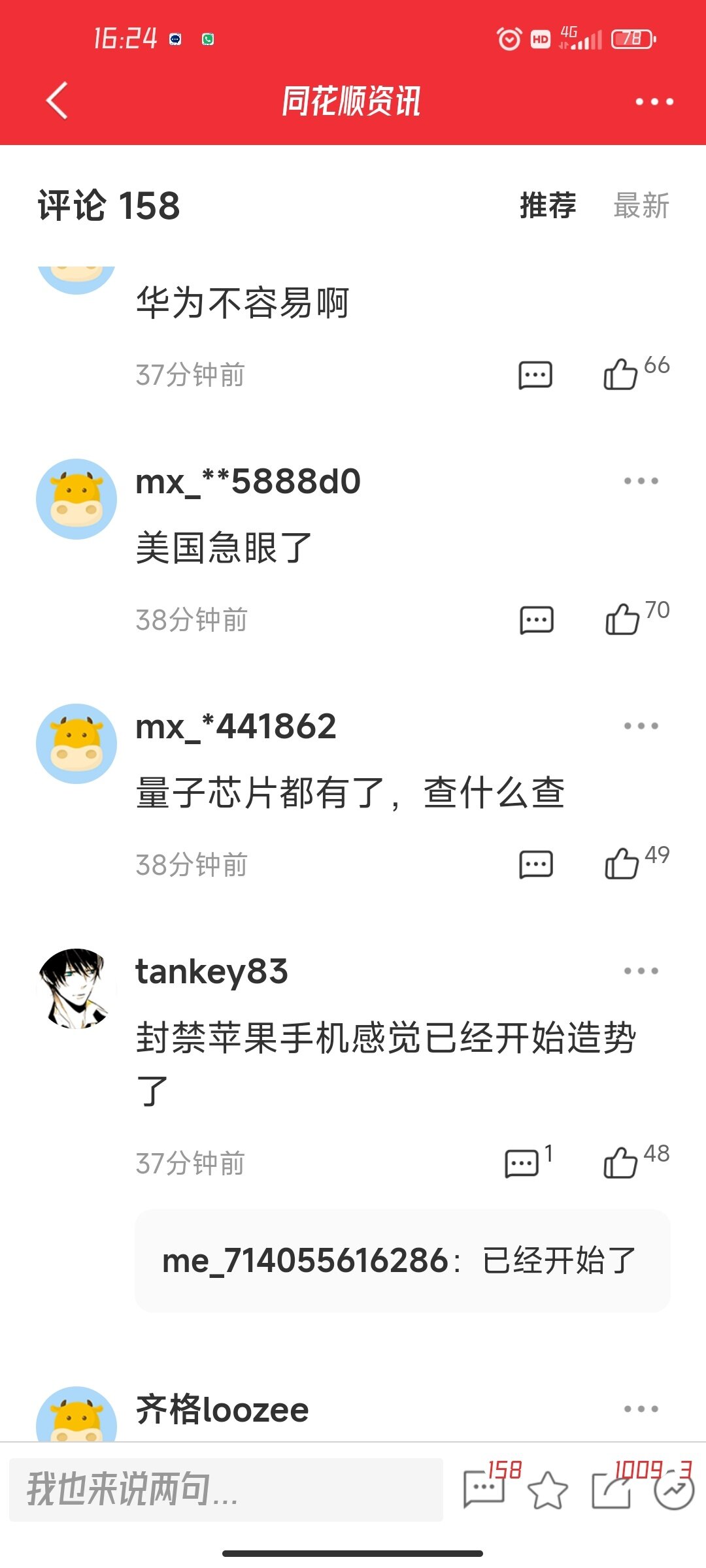Open more options for mx_**5888d0's comment

[x=641, y=482]
